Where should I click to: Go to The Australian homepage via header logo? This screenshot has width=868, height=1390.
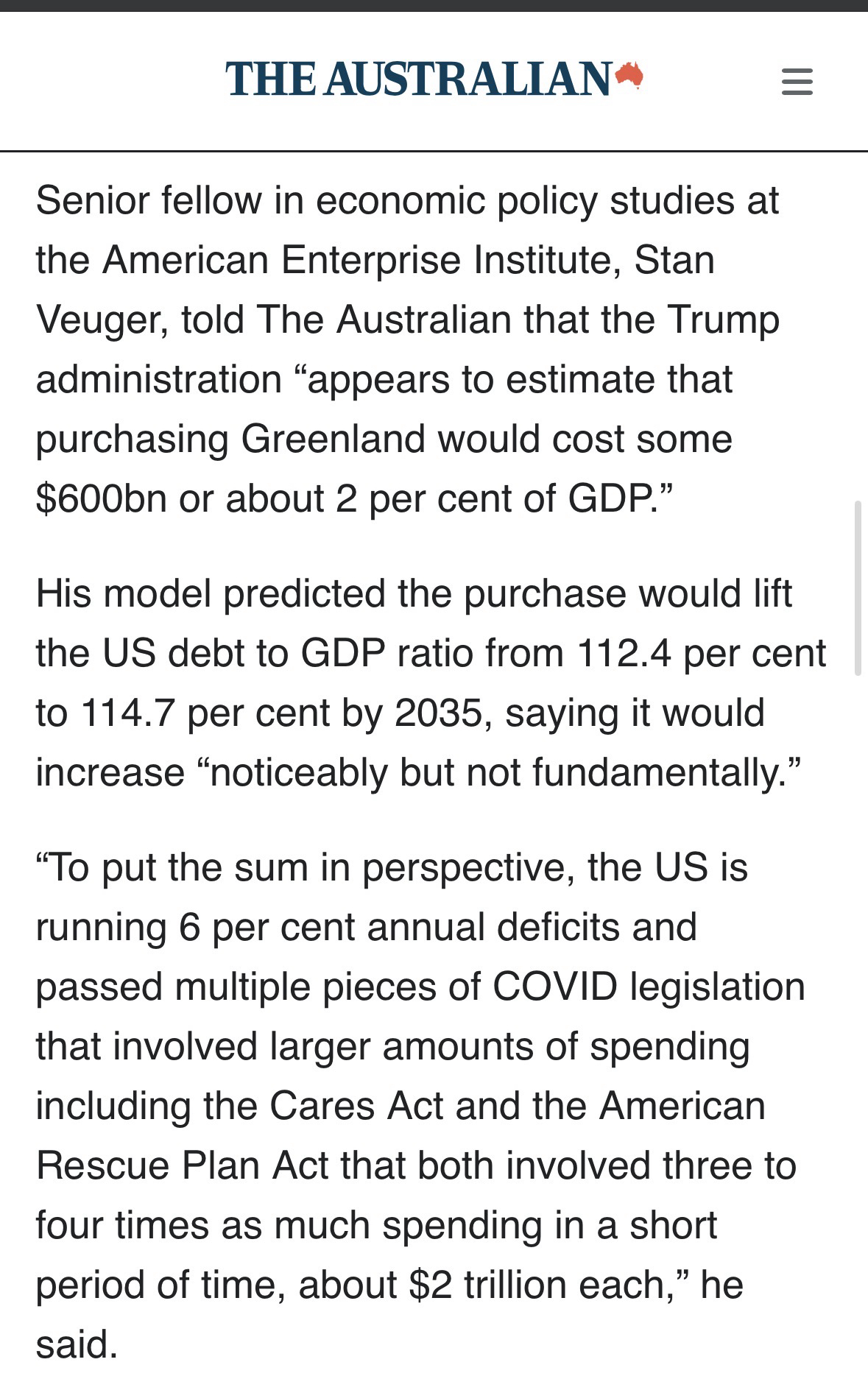[434, 79]
